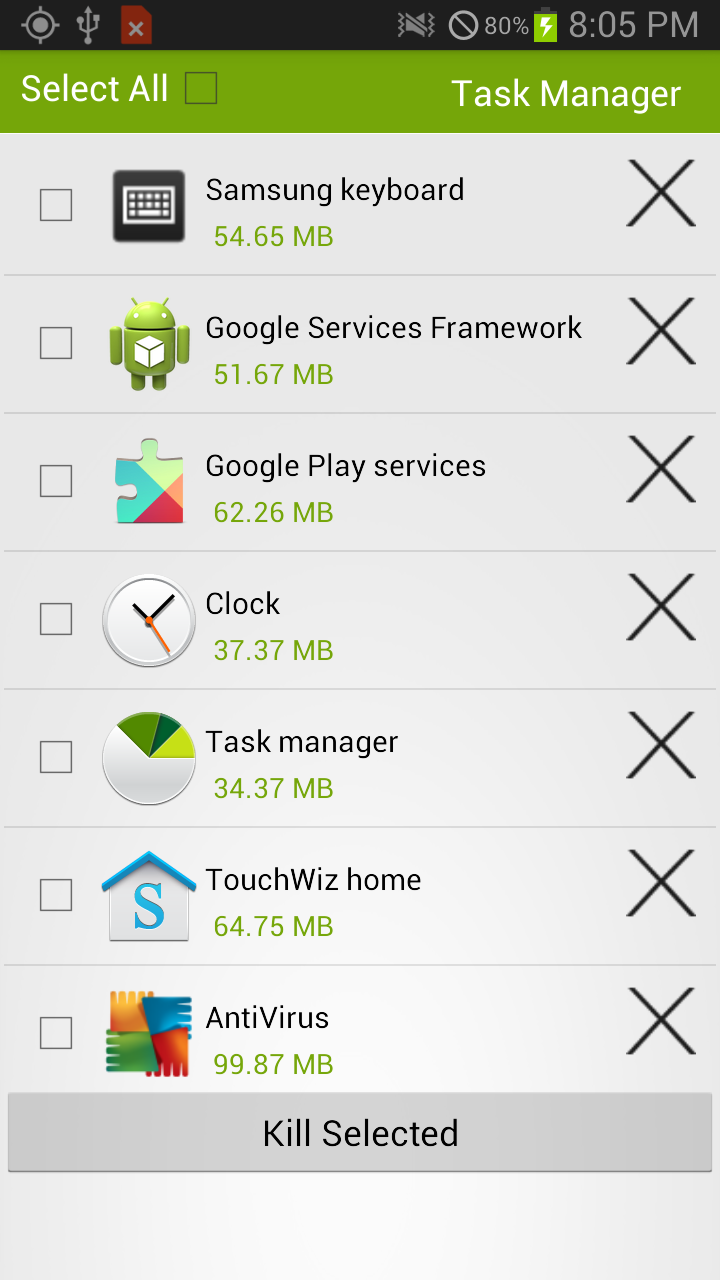Viewport: 720px width, 1280px height.
Task: Check the checkbox beside AntiVirus
Action: click(x=56, y=1033)
